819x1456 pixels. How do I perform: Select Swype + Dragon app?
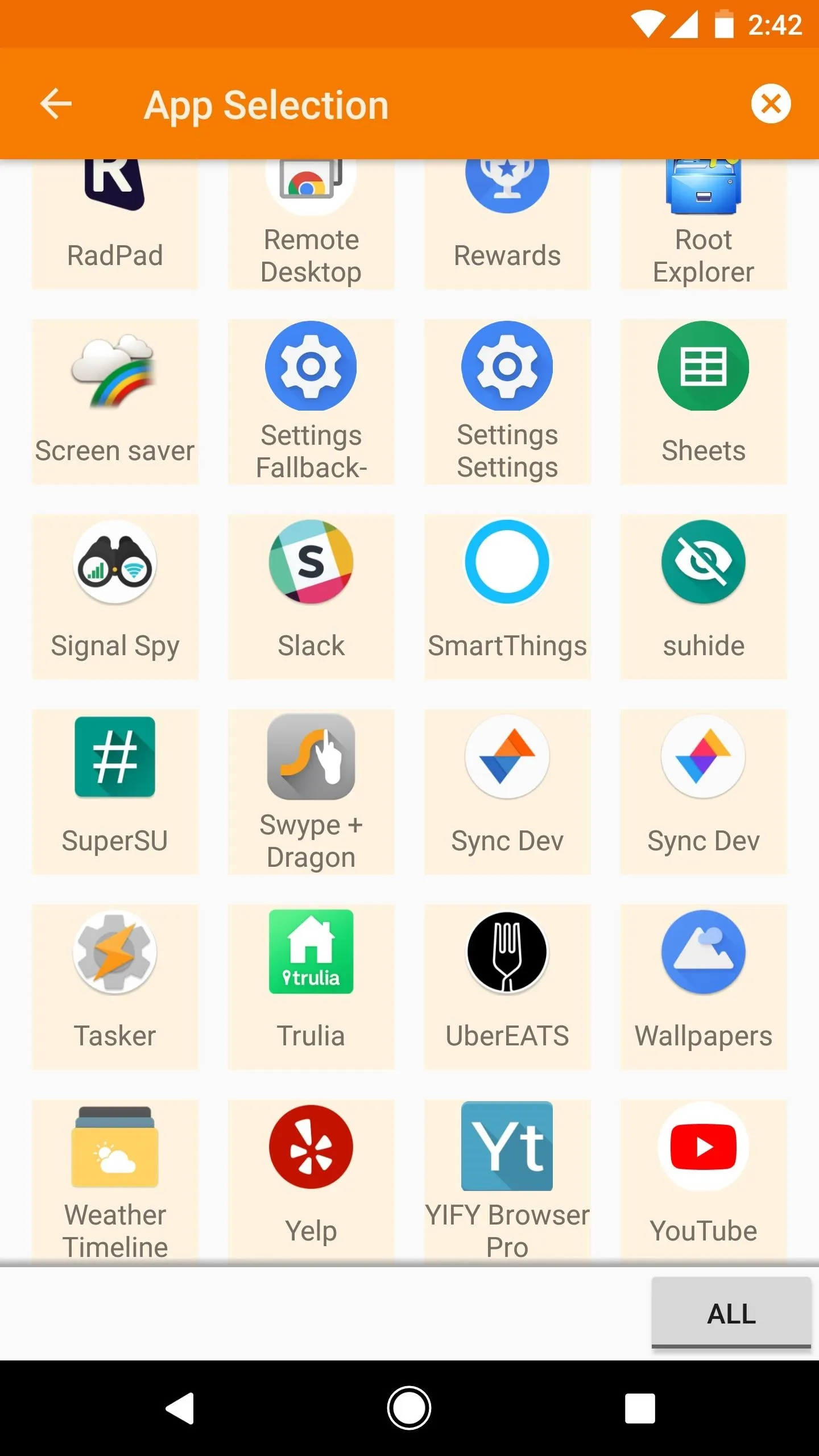coord(311,792)
